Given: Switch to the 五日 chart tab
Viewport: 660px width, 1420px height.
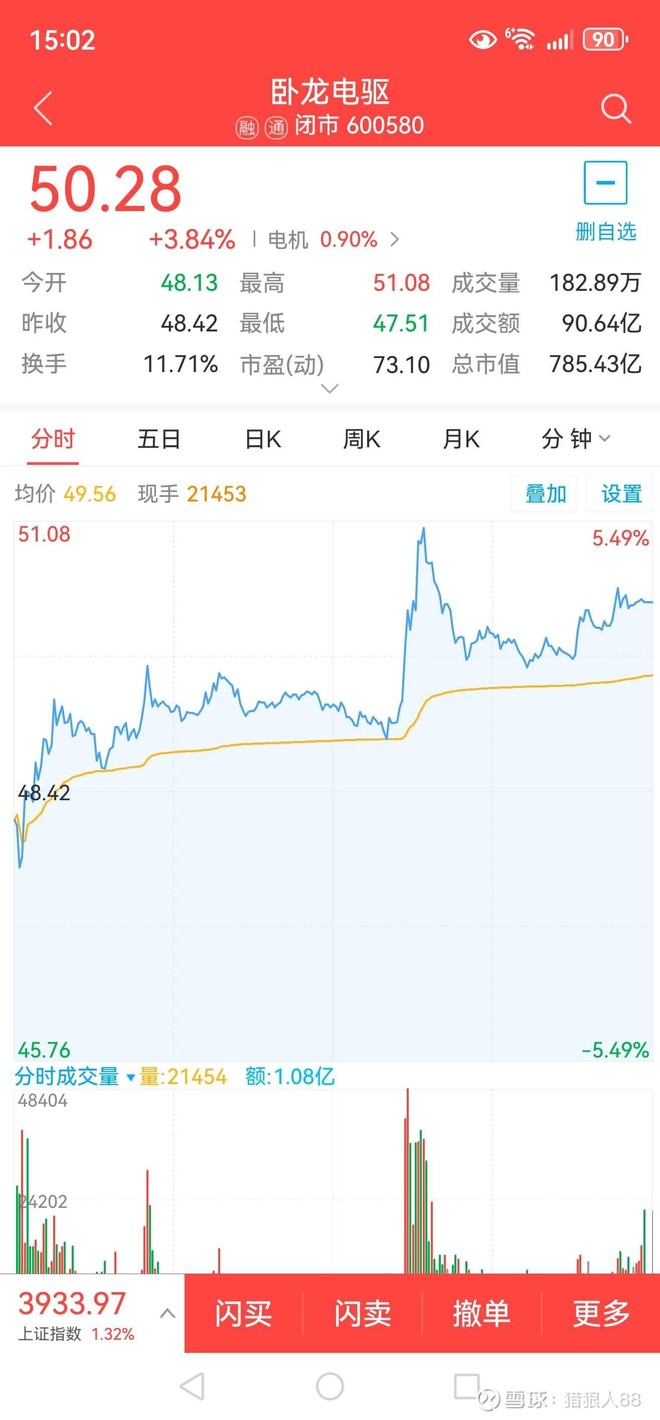Looking at the screenshot, I should [159, 439].
